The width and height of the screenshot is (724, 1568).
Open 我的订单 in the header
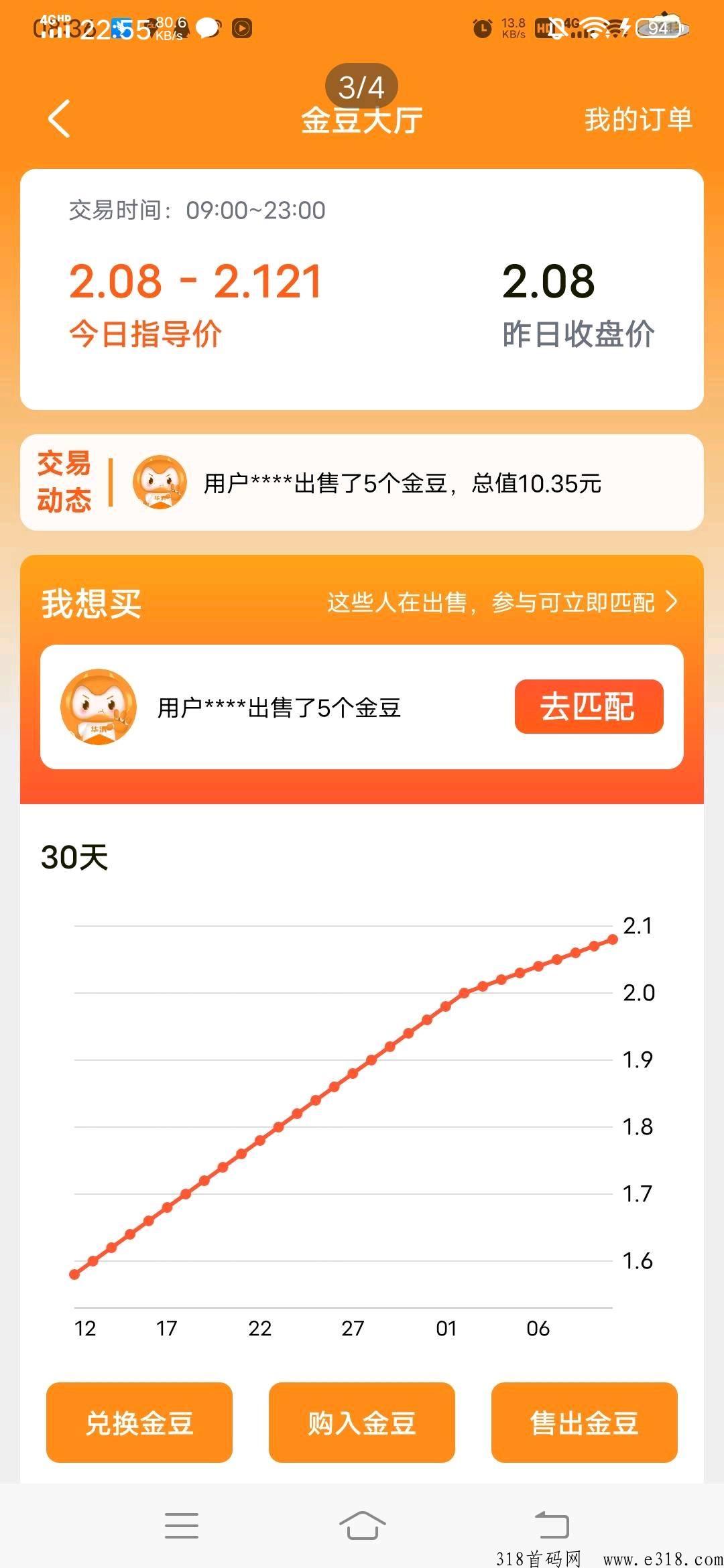[x=638, y=119]
